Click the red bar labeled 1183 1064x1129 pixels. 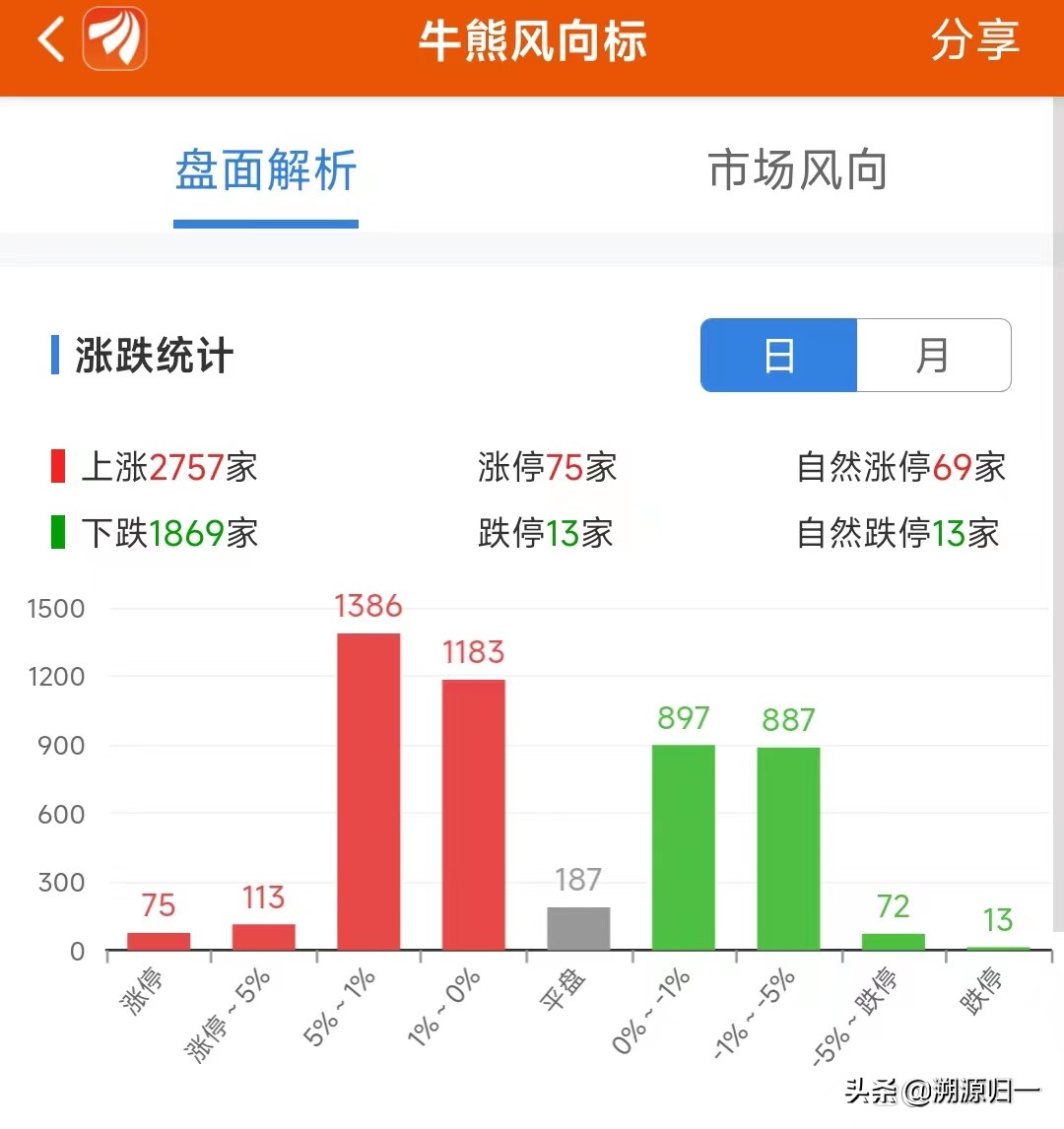473,813
